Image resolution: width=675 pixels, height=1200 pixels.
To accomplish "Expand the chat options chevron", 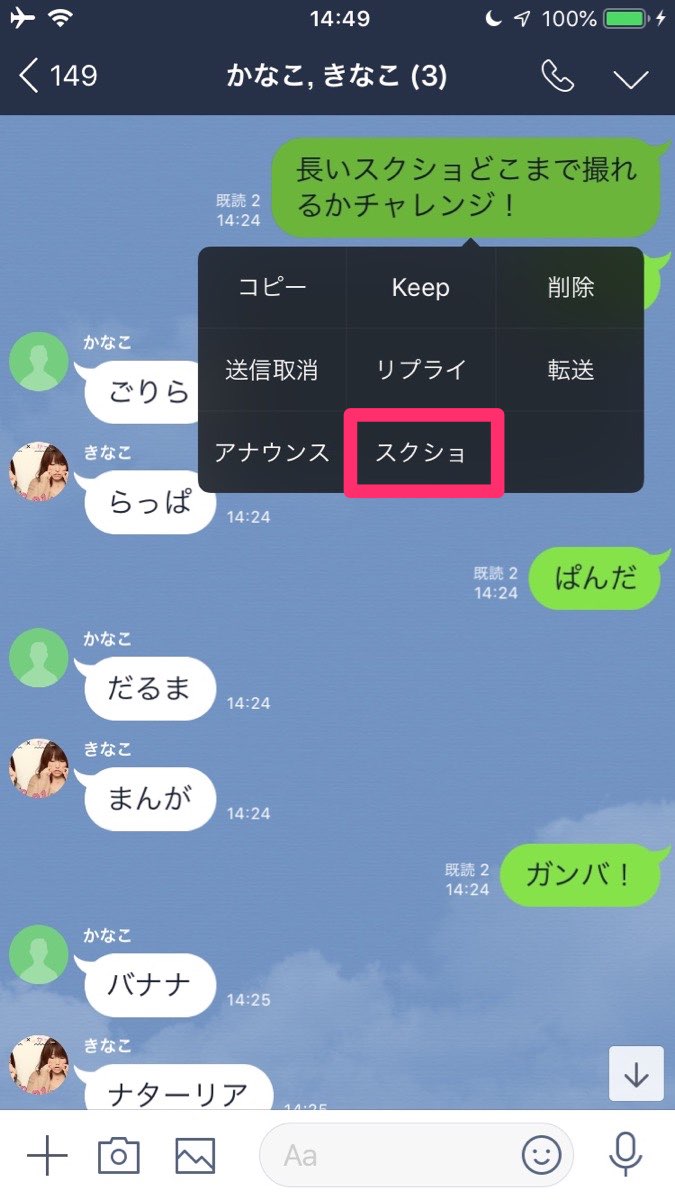I will [x=631, y=78].
